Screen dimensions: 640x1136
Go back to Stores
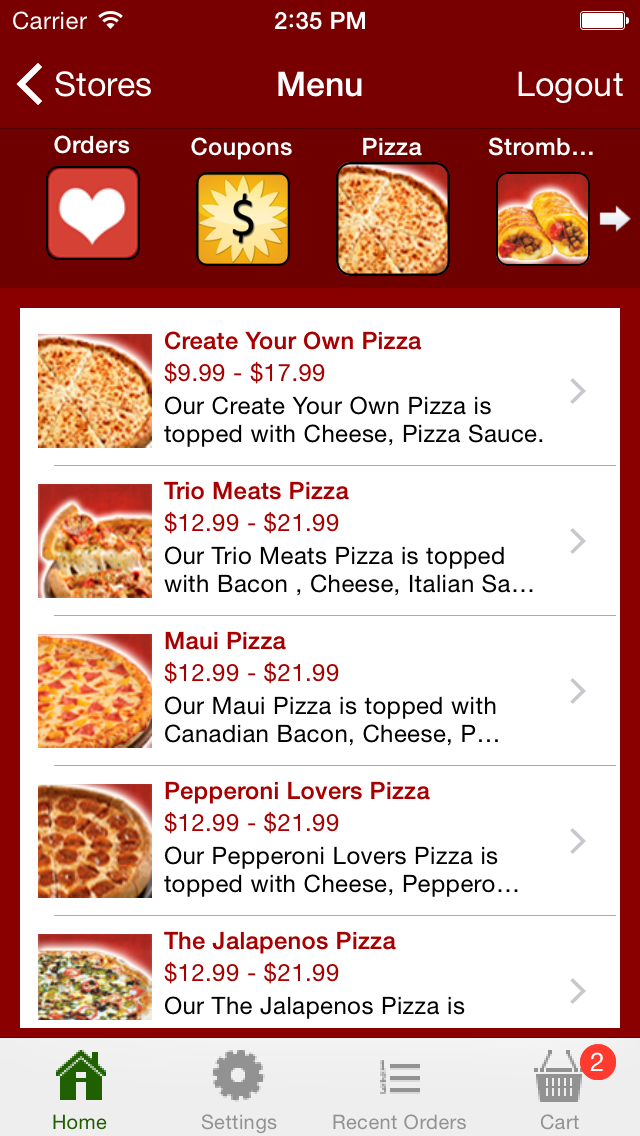point(84,85)
